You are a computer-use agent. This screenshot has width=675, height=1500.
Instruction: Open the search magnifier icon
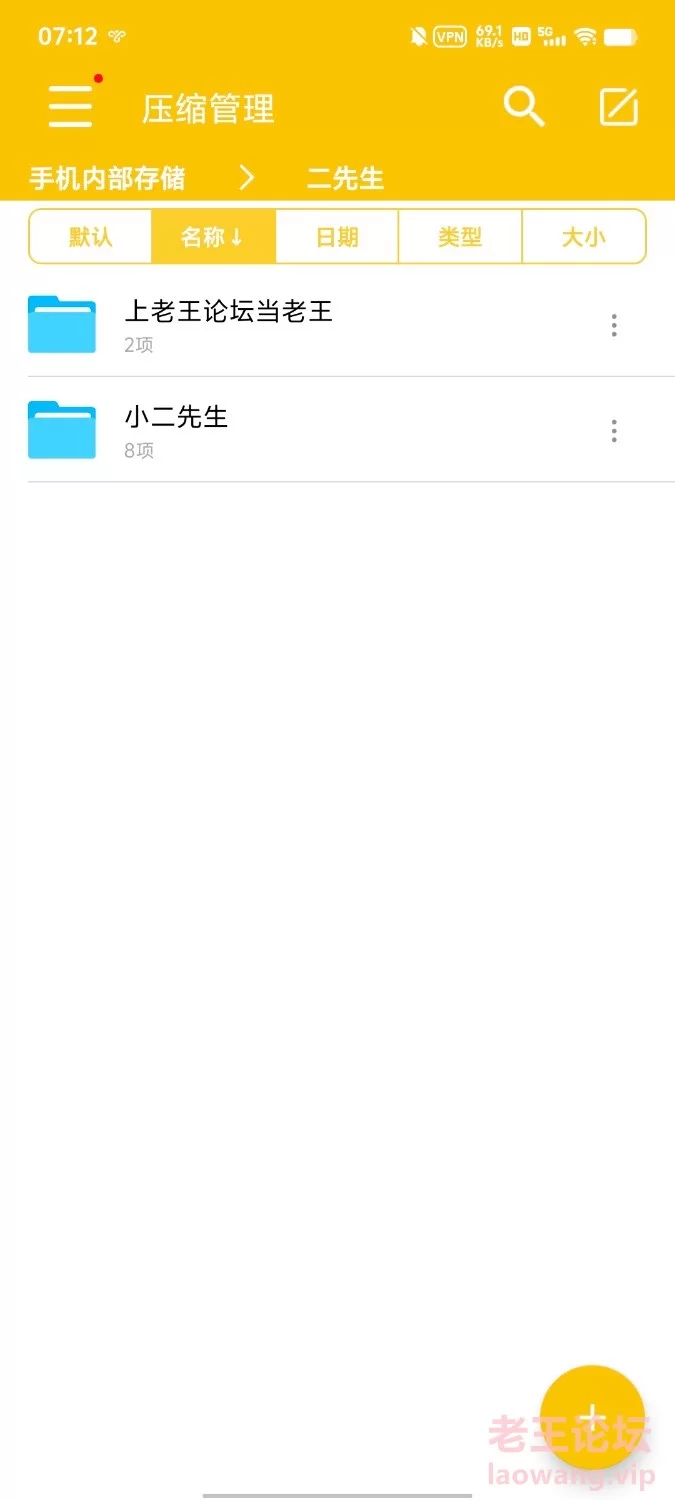[x=523, y=106]
